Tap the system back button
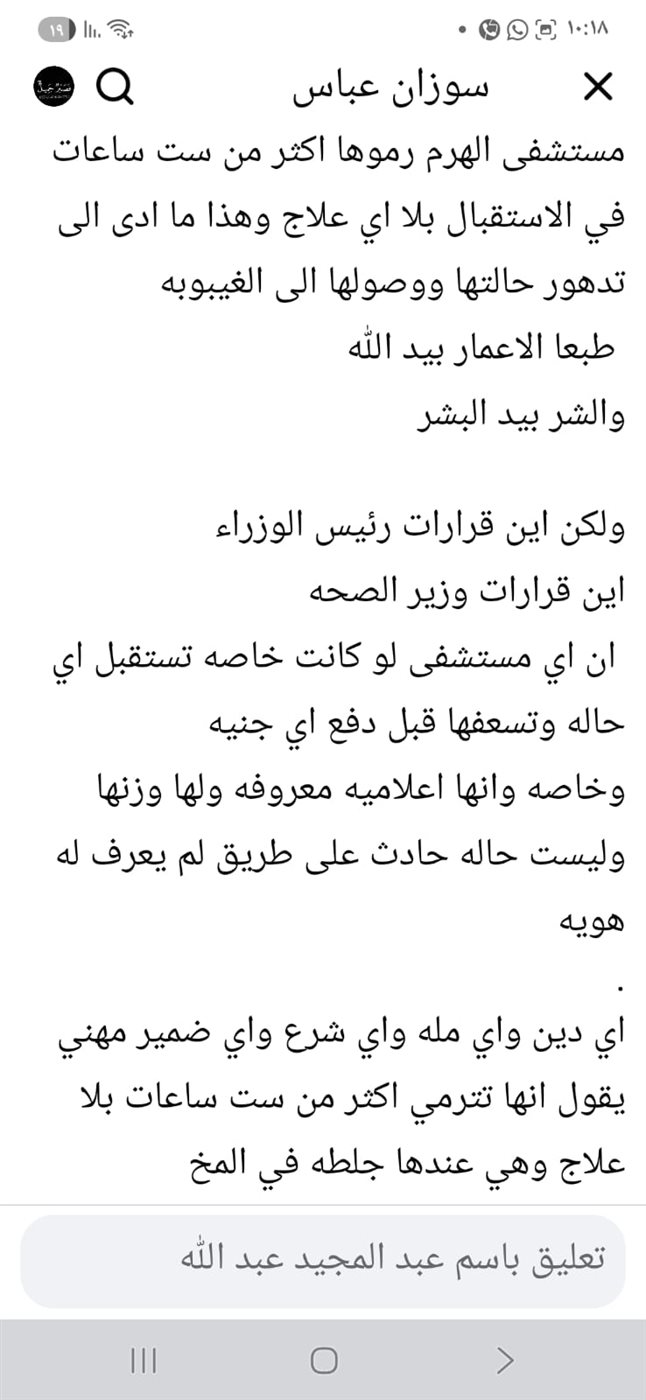 pos(504,1360)
